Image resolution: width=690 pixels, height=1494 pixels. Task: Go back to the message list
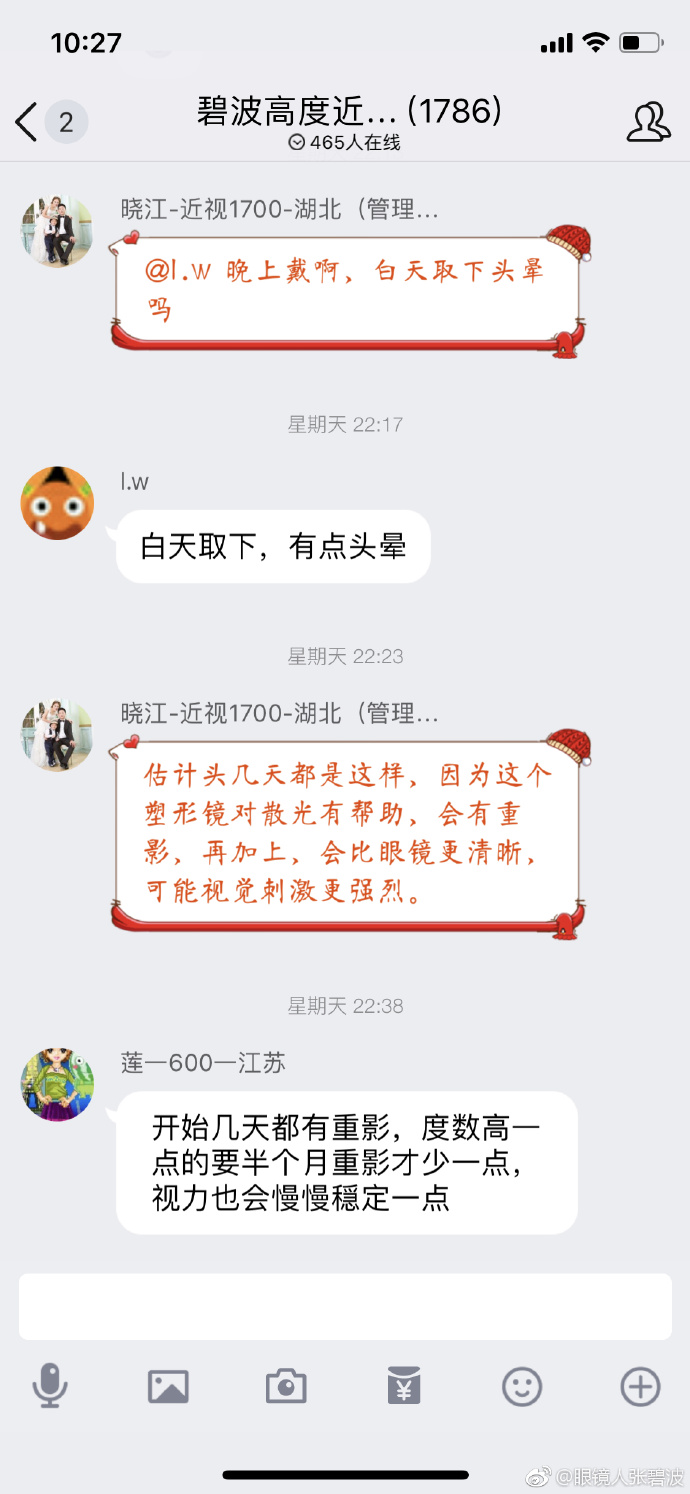[28, 122]
